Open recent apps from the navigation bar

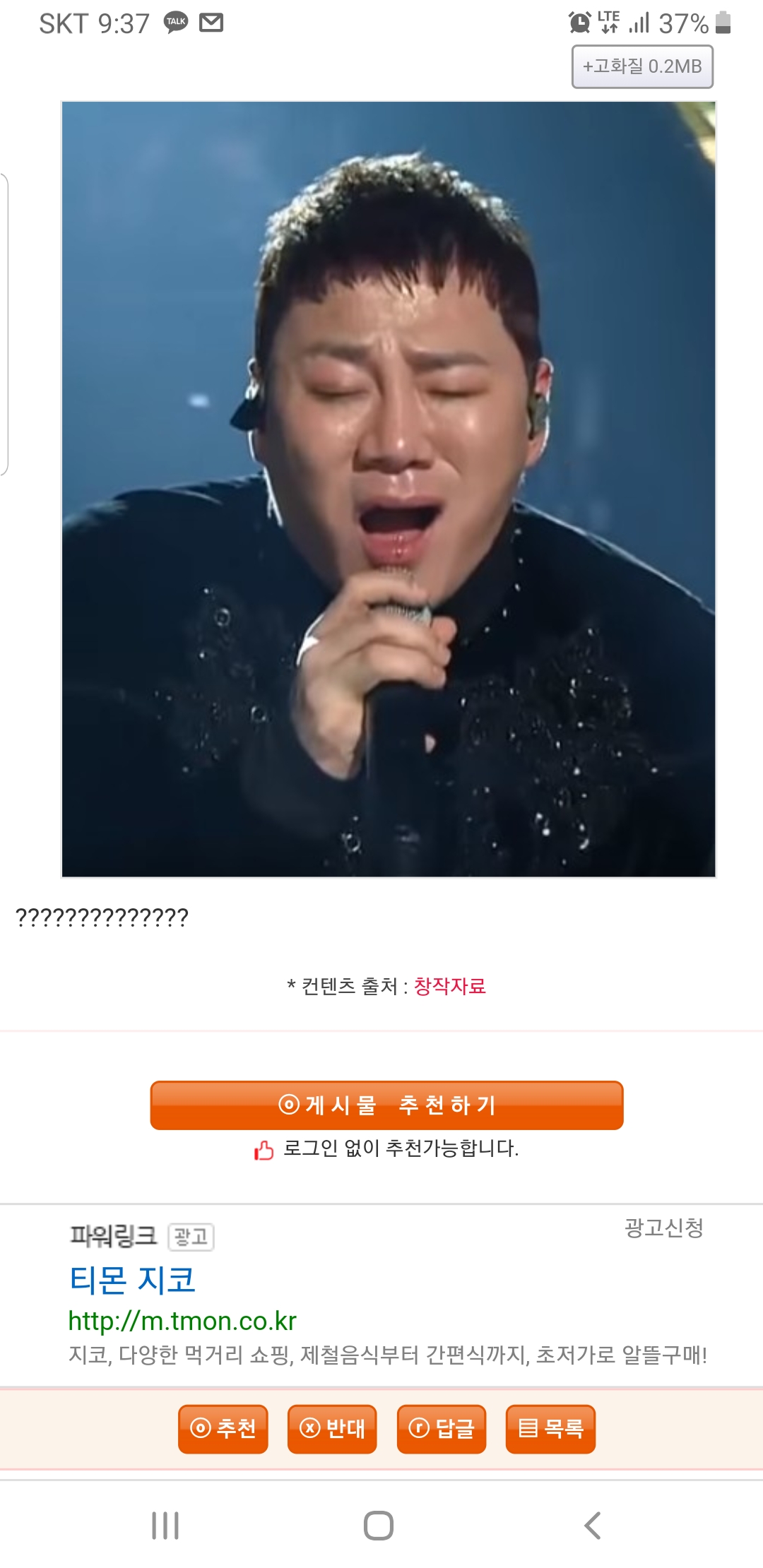165,1526
